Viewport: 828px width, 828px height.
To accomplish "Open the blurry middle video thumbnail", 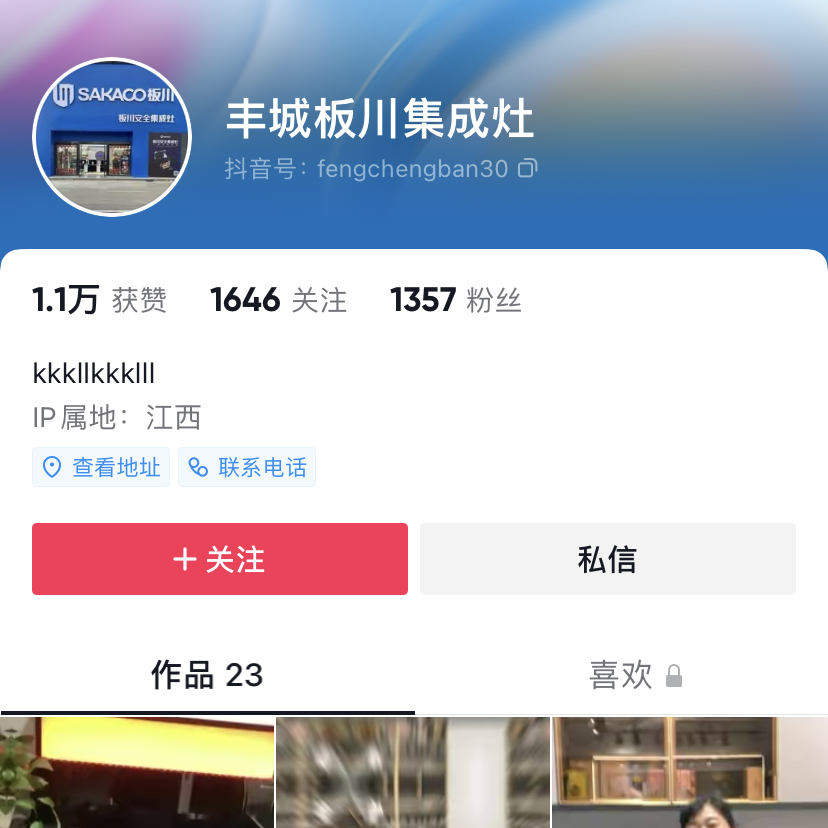I will (413, 772).
